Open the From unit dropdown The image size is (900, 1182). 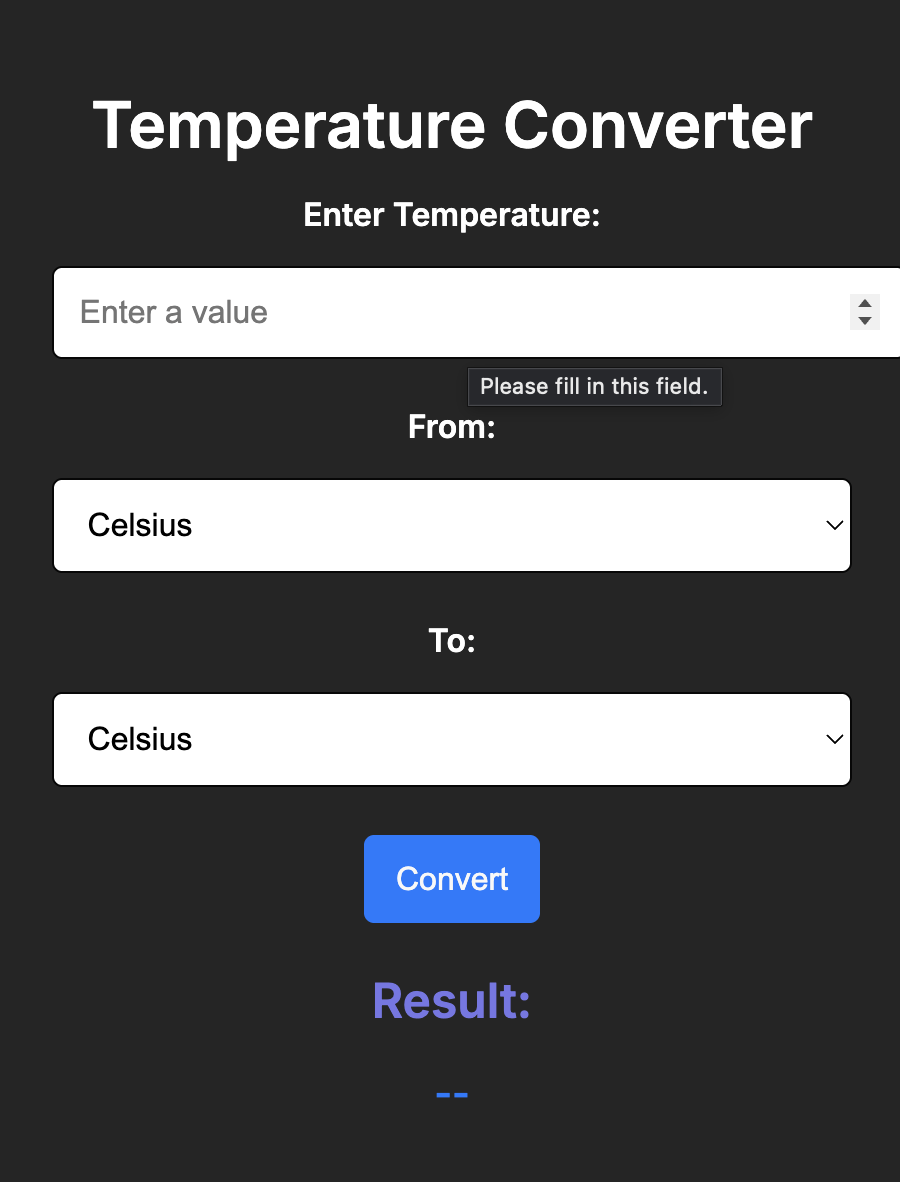click(452, 525)
